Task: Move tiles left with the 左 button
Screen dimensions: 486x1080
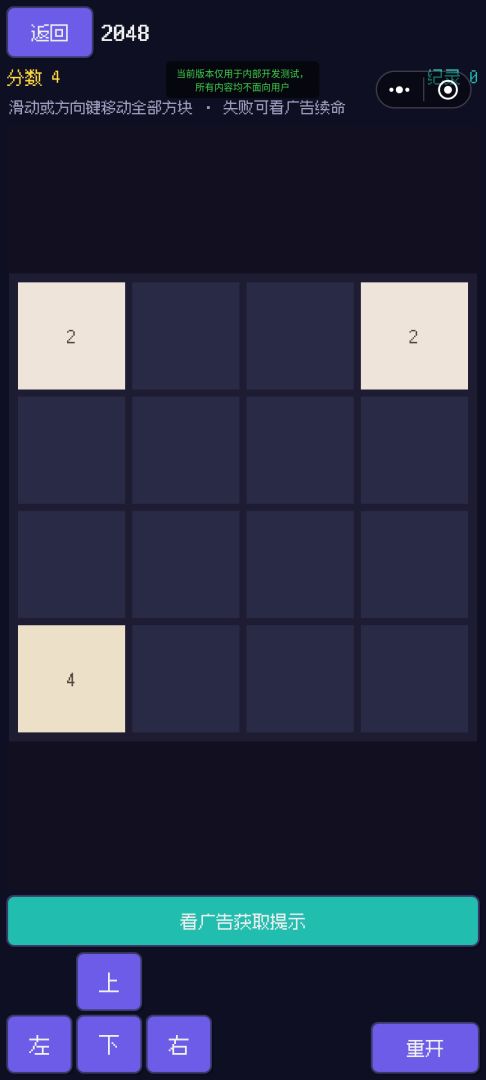Action: pyautogui.click(x=39, y=1044)
